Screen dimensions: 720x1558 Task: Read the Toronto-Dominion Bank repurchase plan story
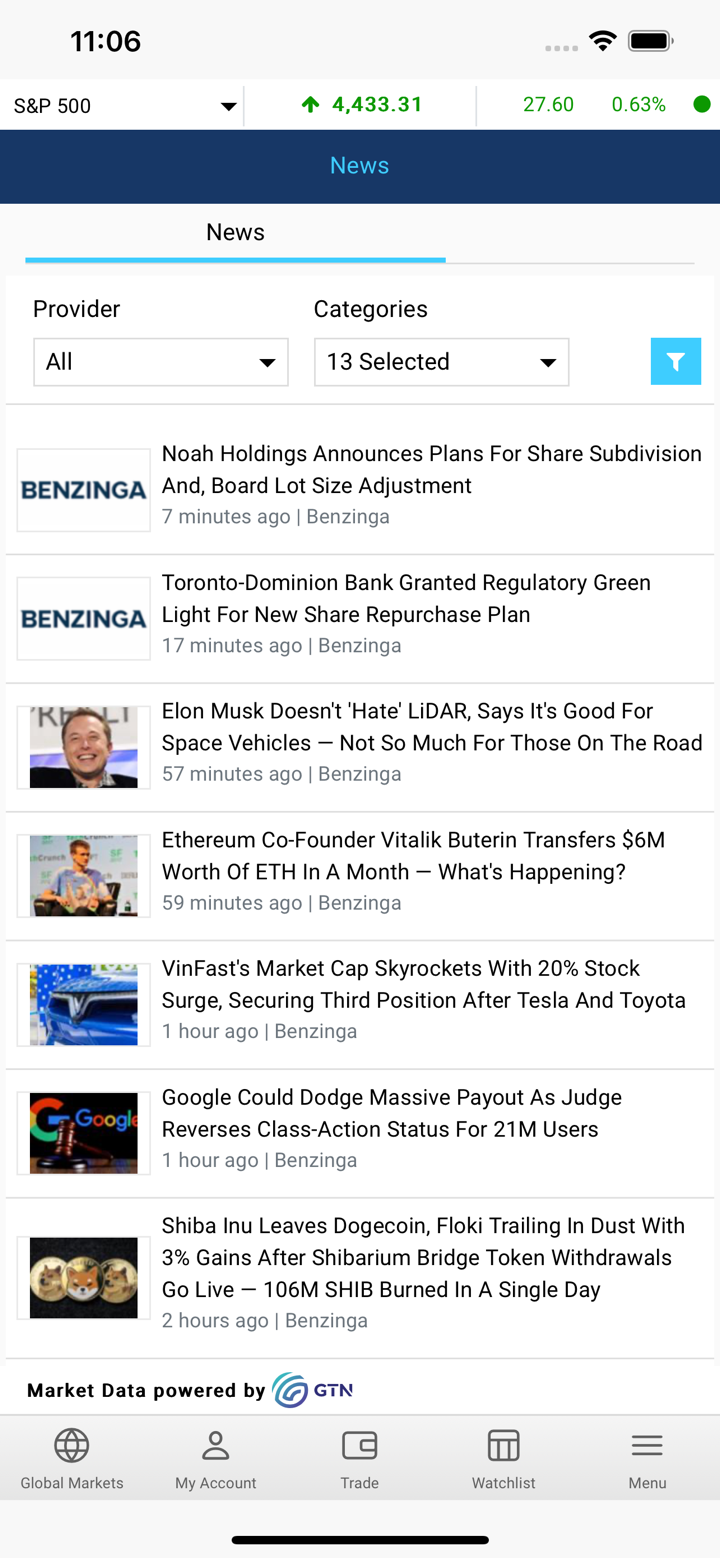click(x=406, y=599)
